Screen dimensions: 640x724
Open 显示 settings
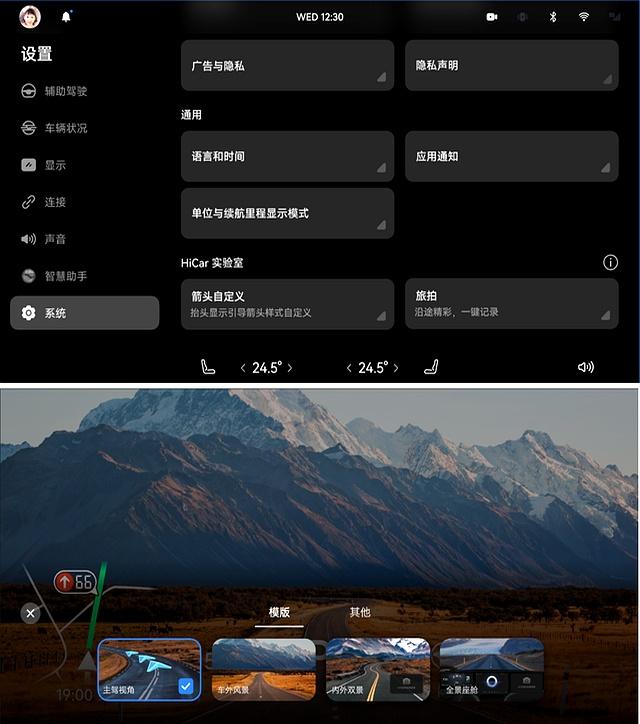point(55,165)
